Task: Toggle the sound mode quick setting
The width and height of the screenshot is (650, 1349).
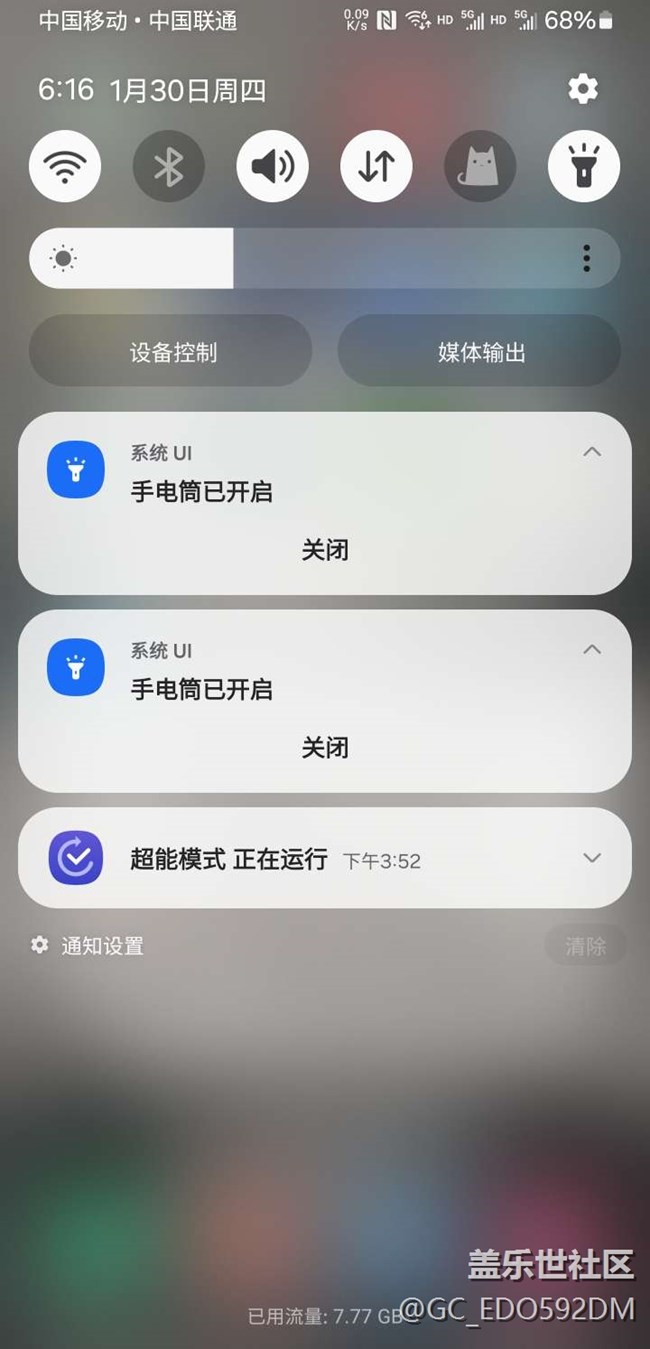Action: click(272, 166)
